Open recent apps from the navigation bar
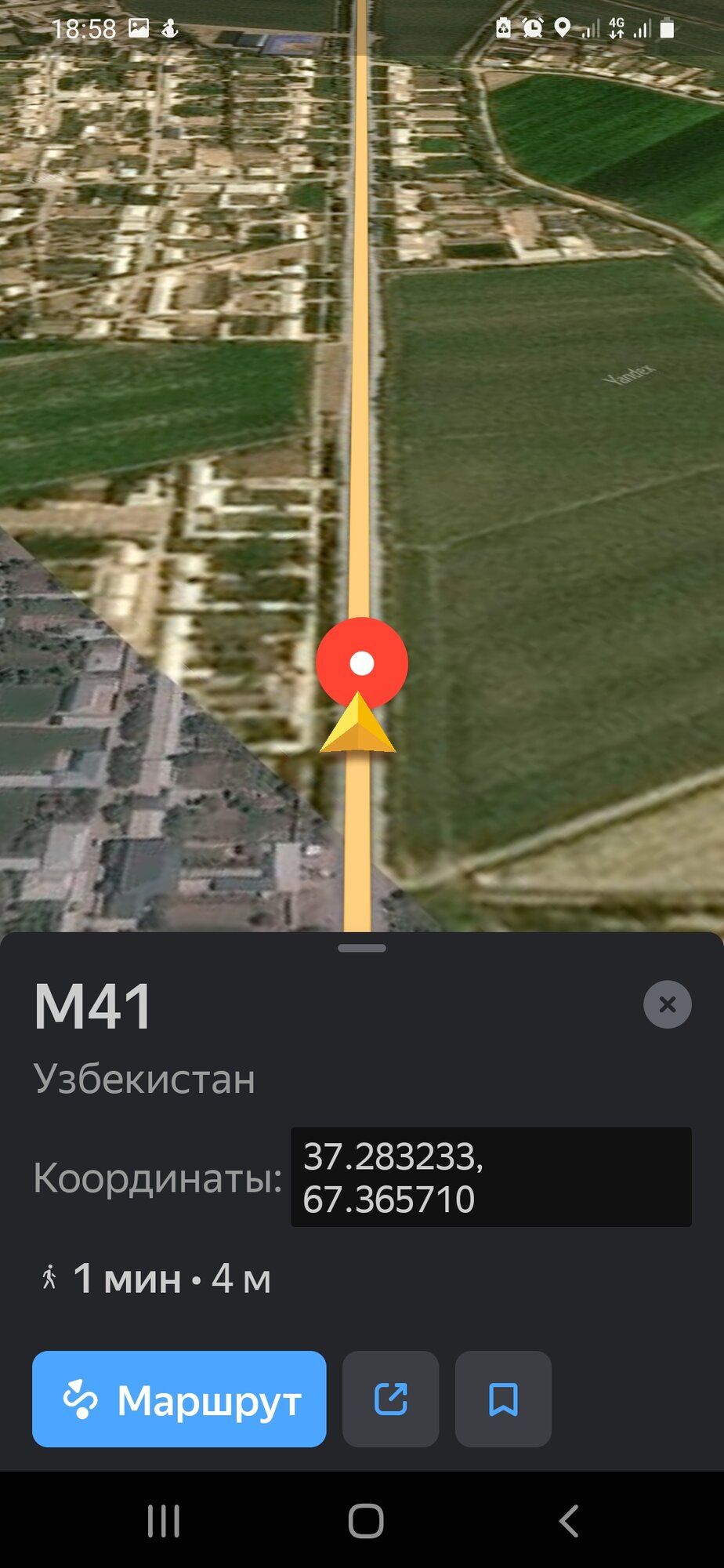This screenshot has width=724, height=1568. [164, 1521]
